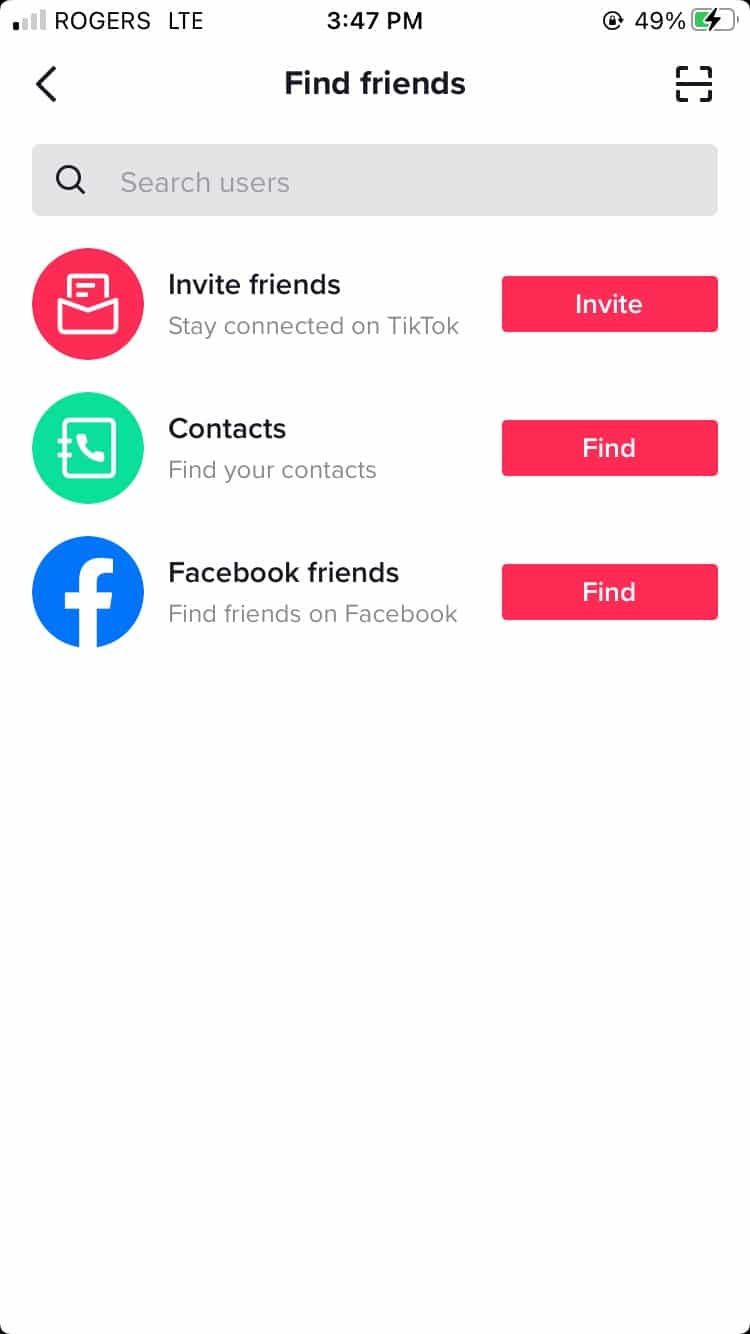Open the QR code scanner
The width and height of the screenshot is (750, 1334).
[x=694, y=84]
